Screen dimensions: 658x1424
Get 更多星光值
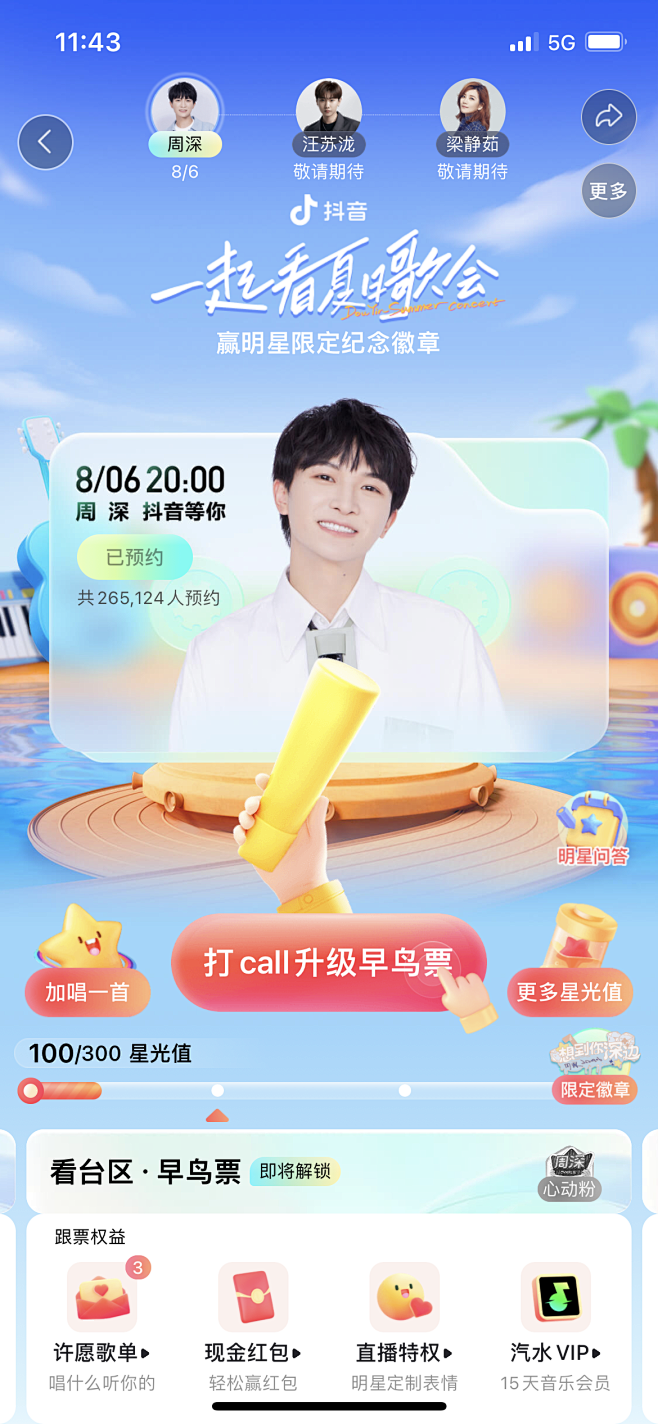pos(570,992)
